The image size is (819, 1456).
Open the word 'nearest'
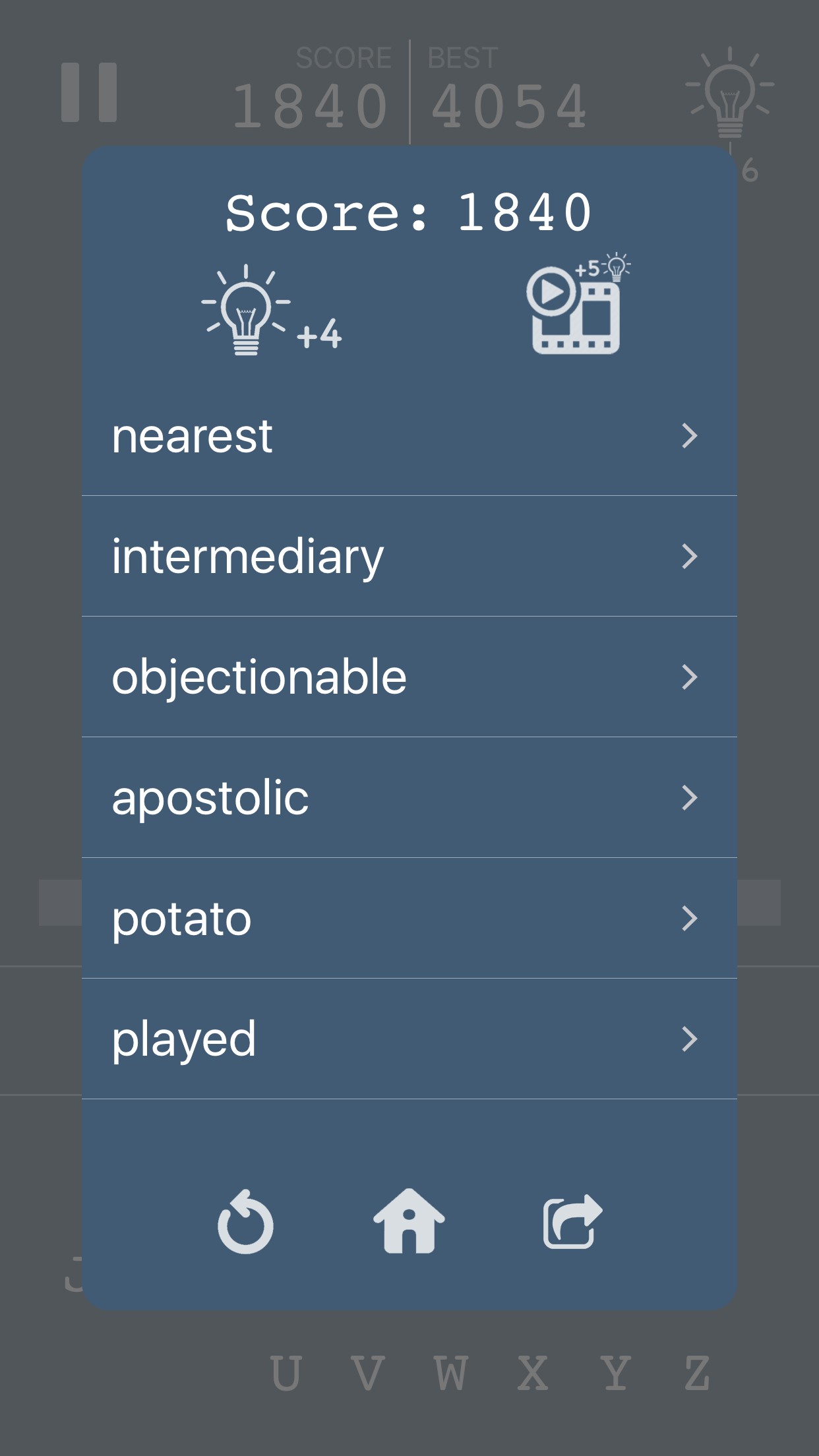(409, 436)
